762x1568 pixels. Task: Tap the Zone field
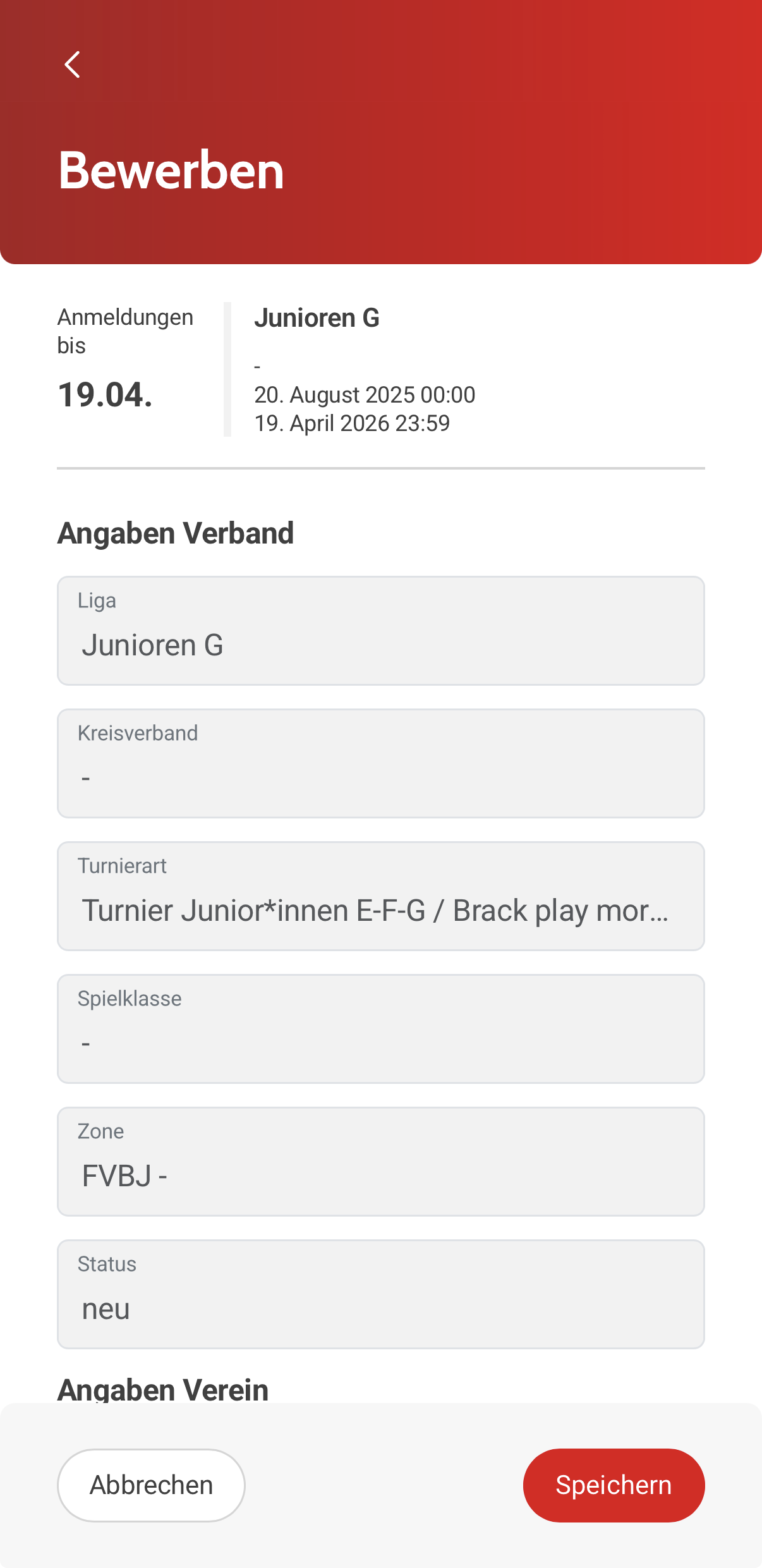(x=380, y=1162)
